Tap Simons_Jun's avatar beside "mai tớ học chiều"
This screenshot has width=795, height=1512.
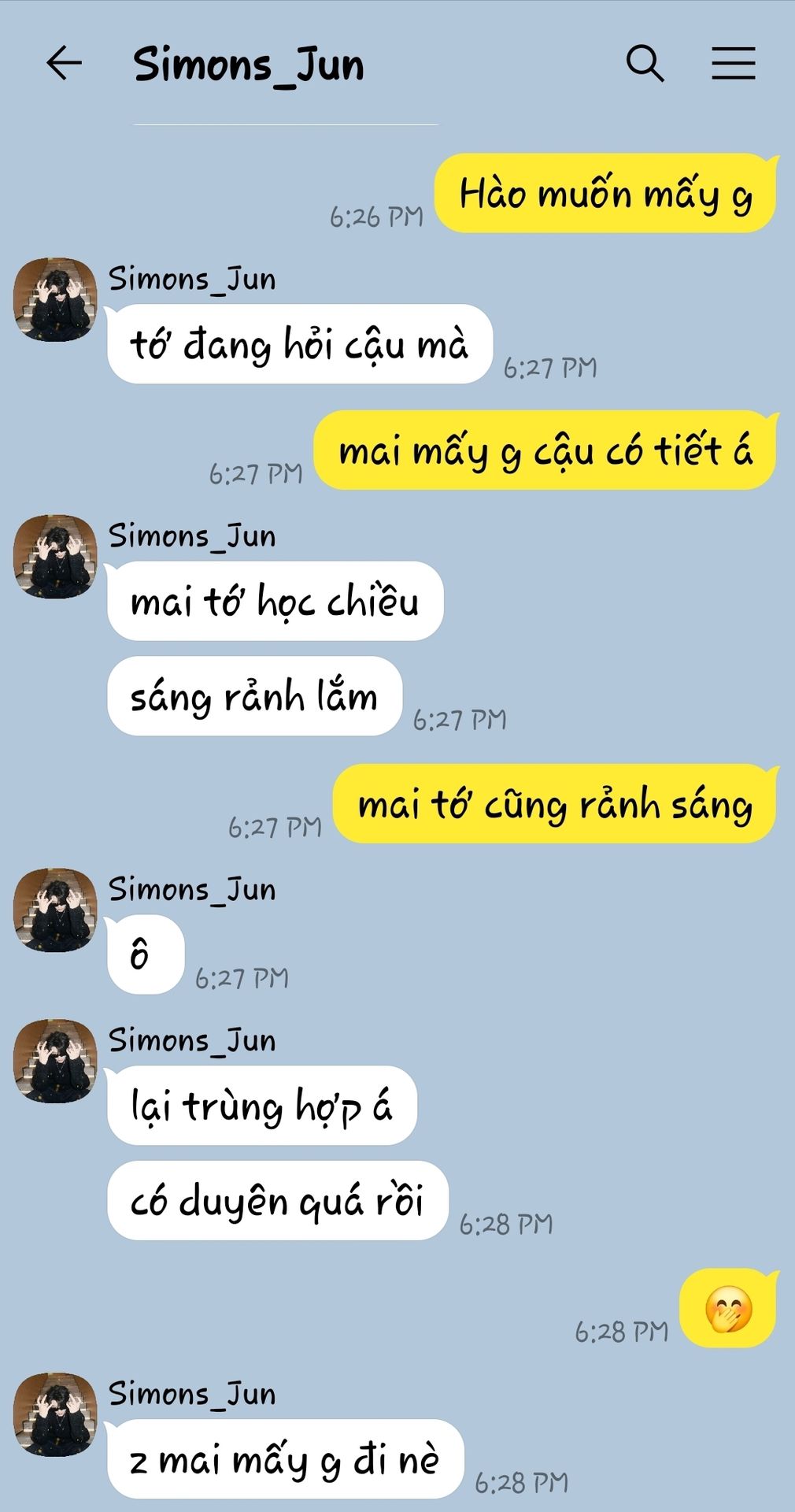click(55, 557)
